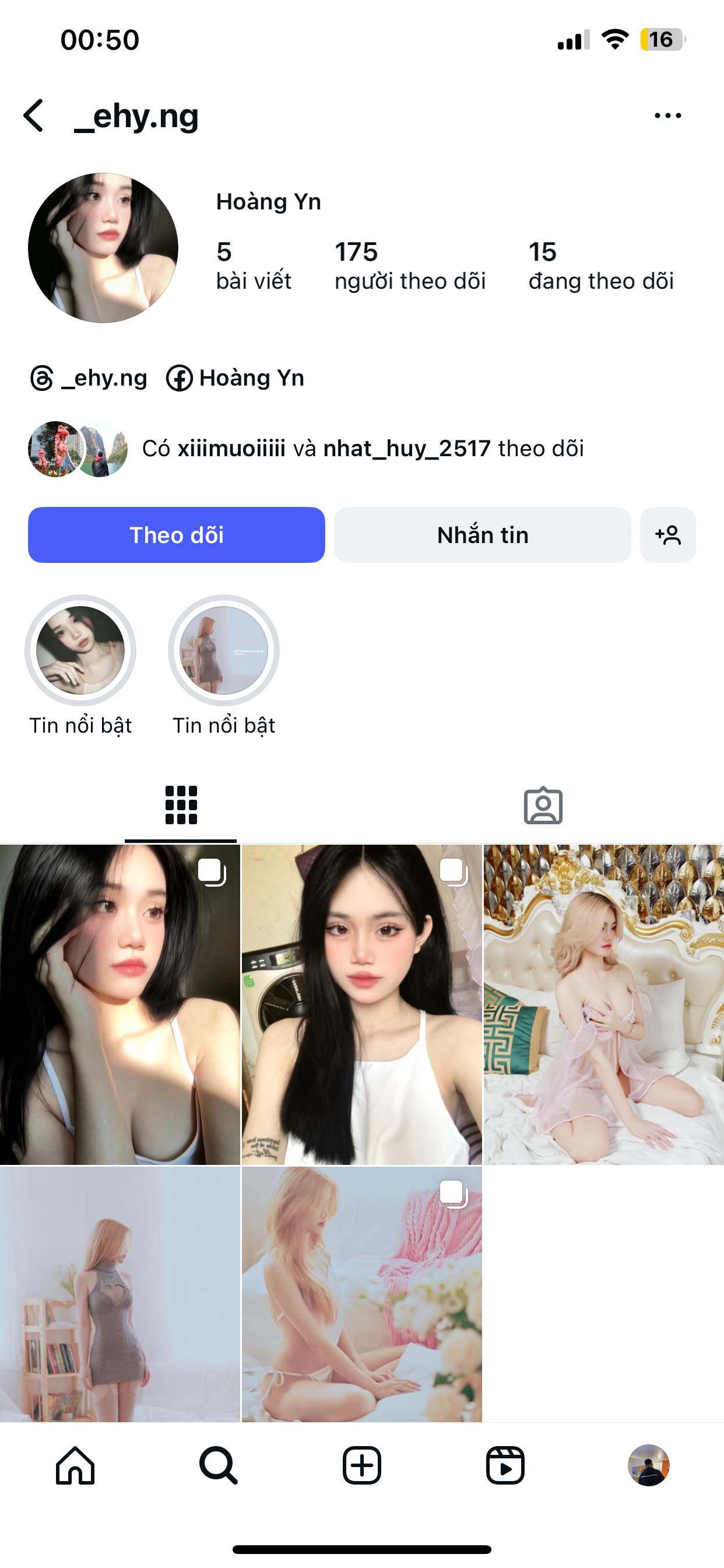Open your own profile from bottom bar

tap(649, 1465)
